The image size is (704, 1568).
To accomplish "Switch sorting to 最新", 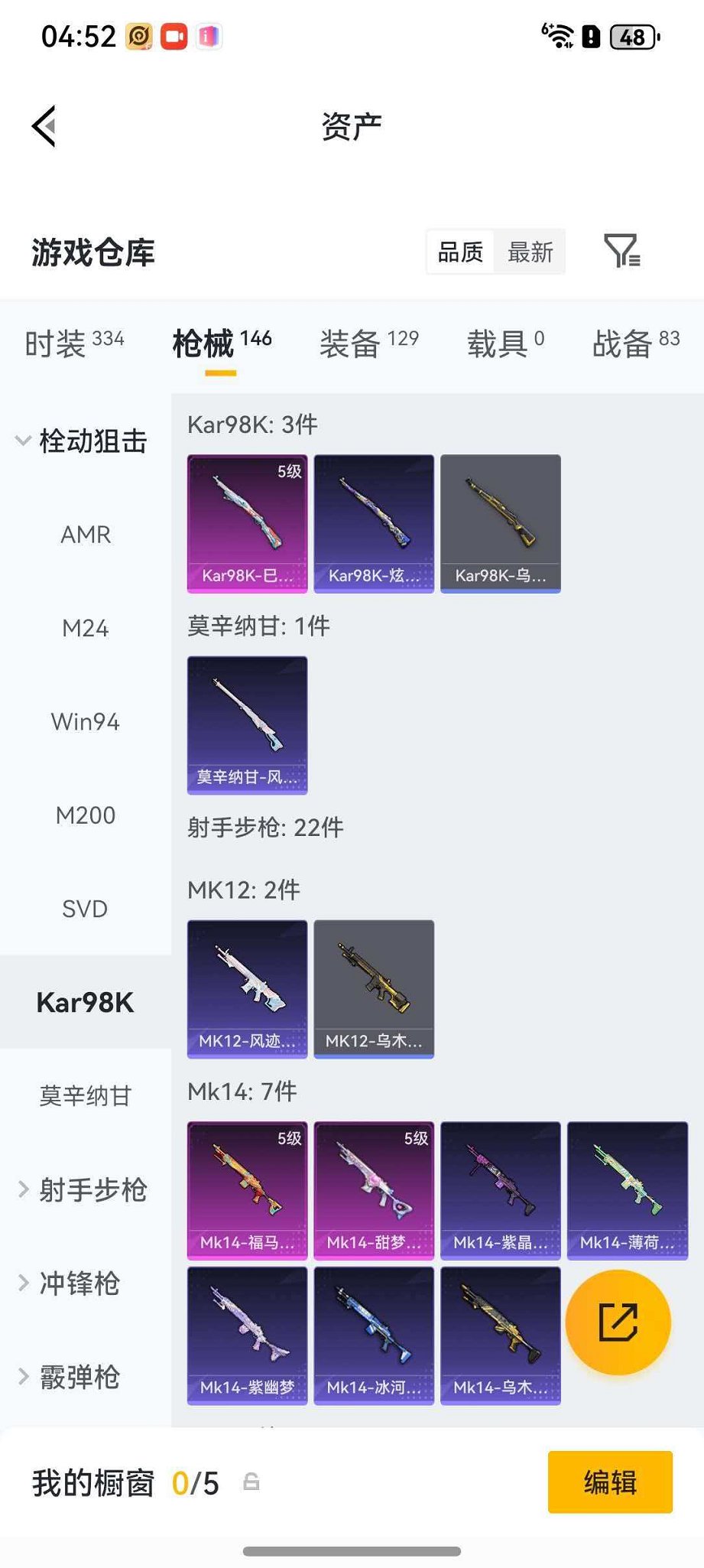I will click(530, 252).
